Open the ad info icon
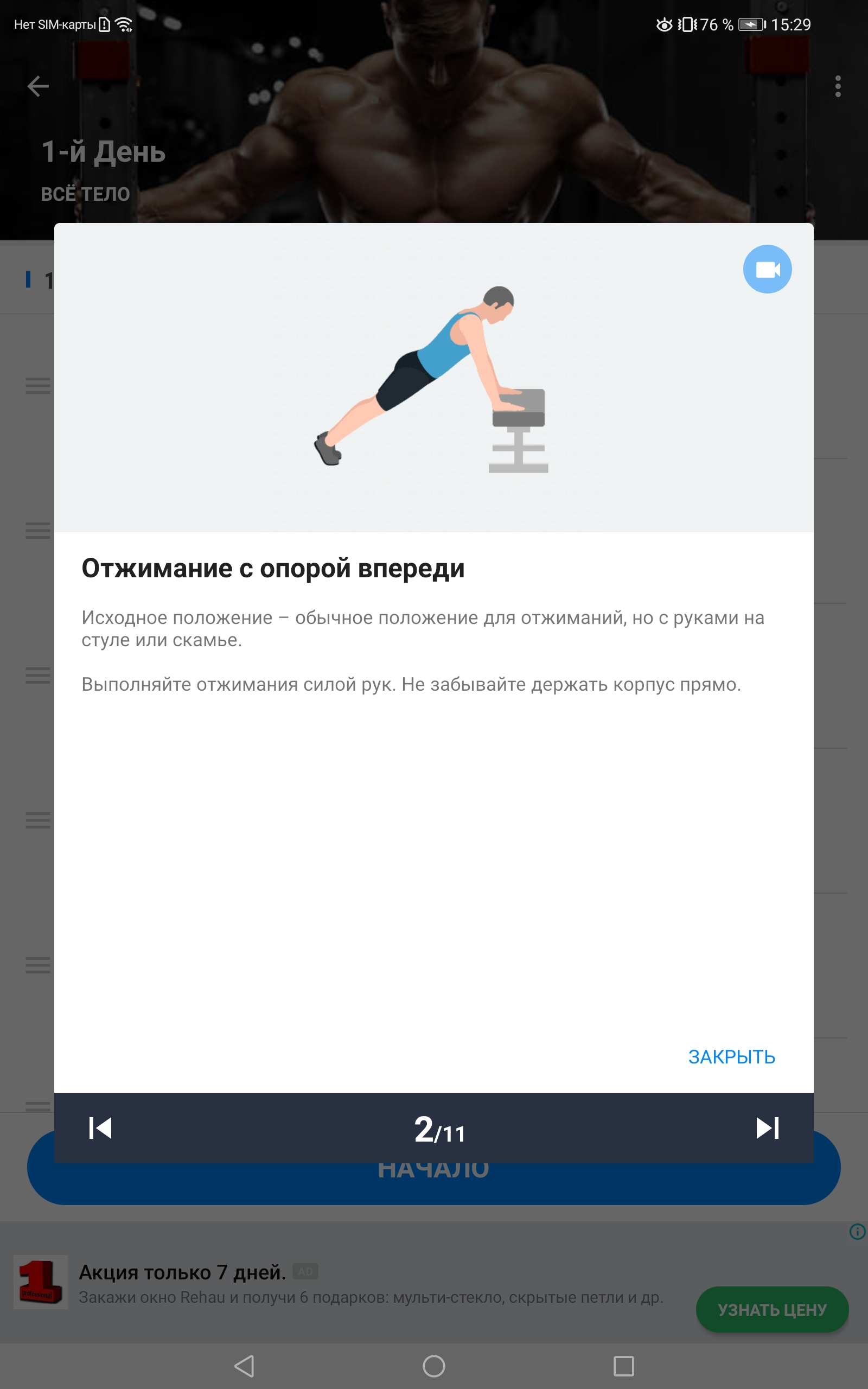 click(x=857, y=1231)
